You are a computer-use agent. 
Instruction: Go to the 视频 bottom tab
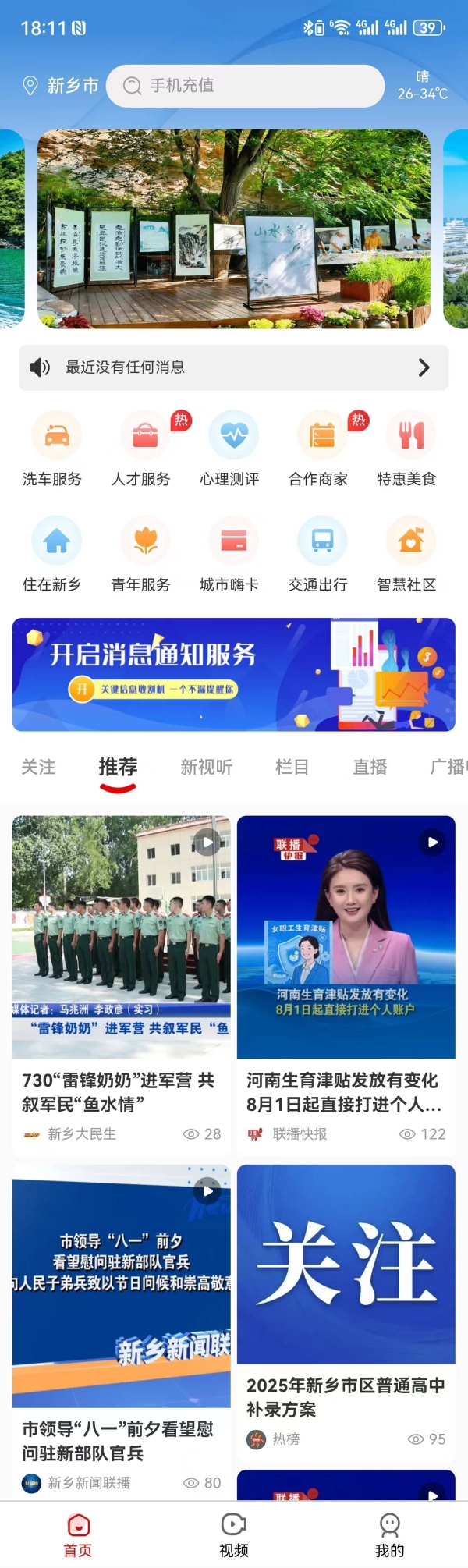[x=233, y=1534]
